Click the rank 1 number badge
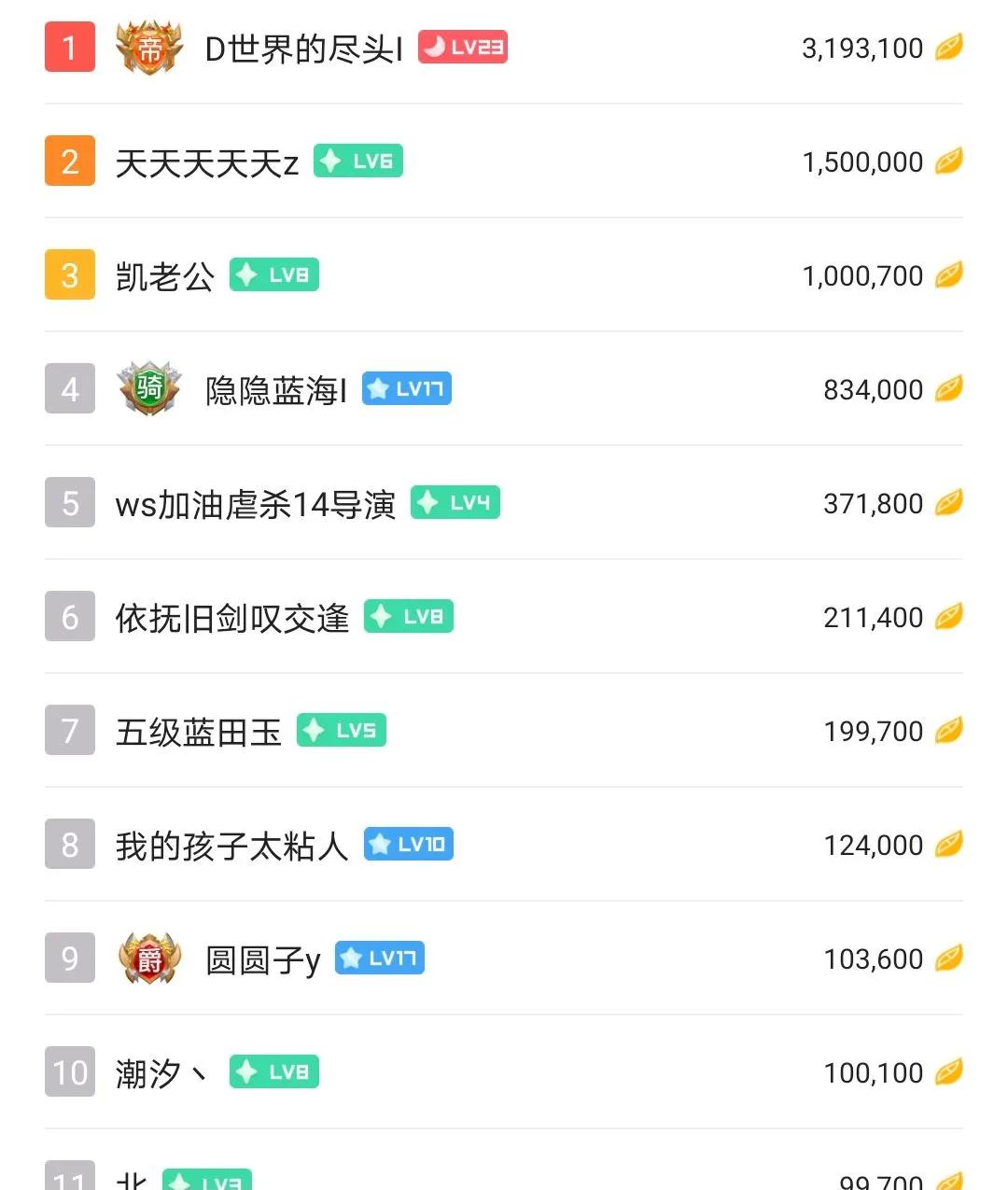1008x1190 pixels. point(69,47)
